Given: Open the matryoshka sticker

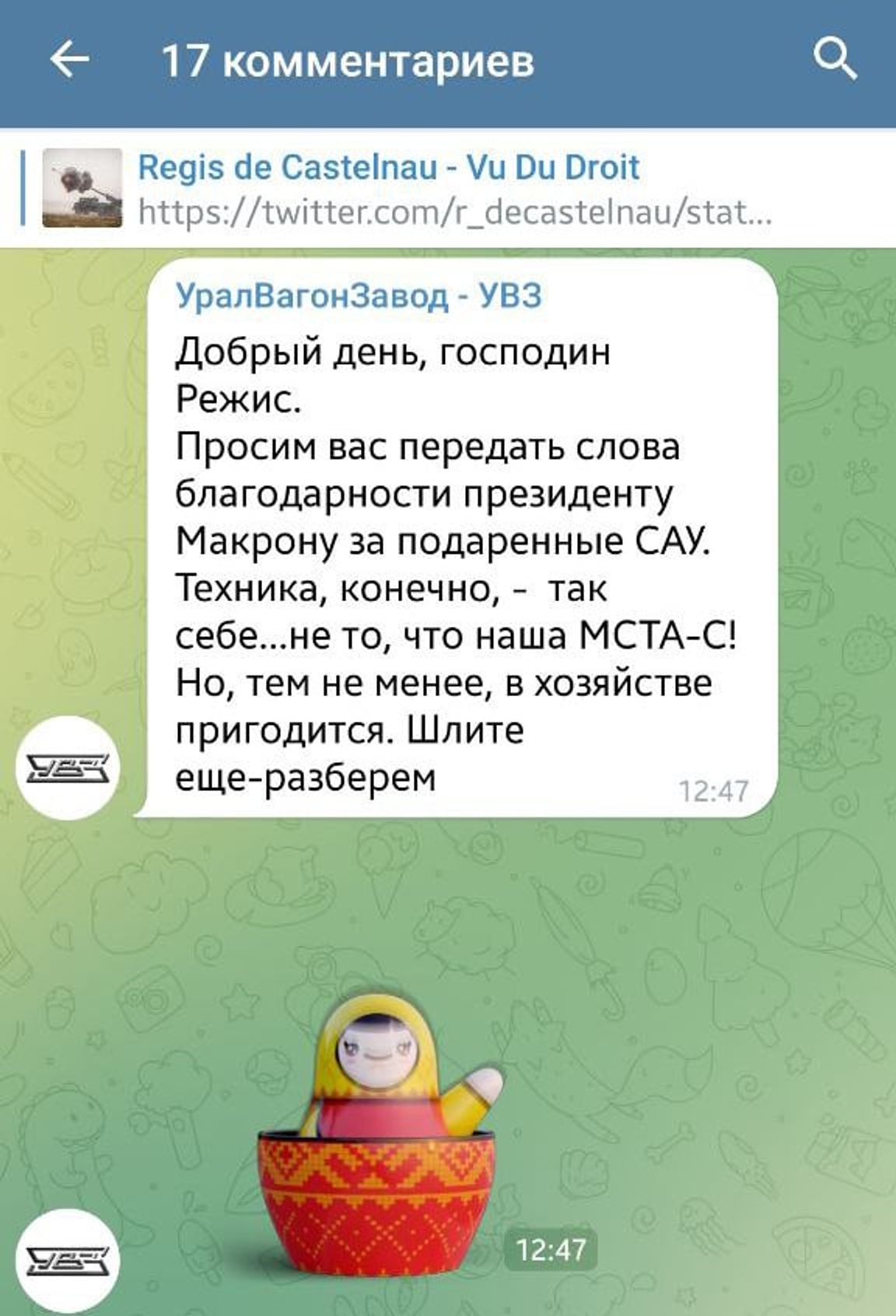Looking at the screenshot, I should coord(381,1143).
